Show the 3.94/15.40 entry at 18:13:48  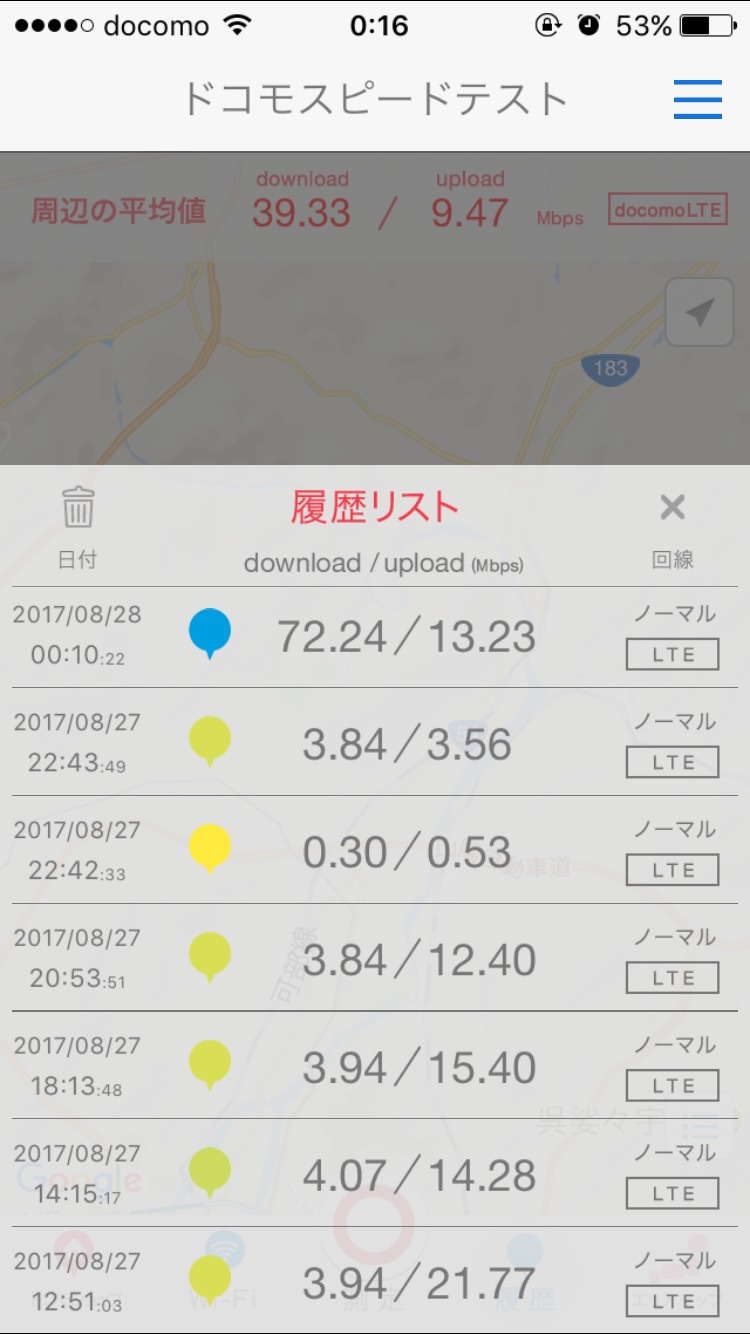tap(375, 1067)
